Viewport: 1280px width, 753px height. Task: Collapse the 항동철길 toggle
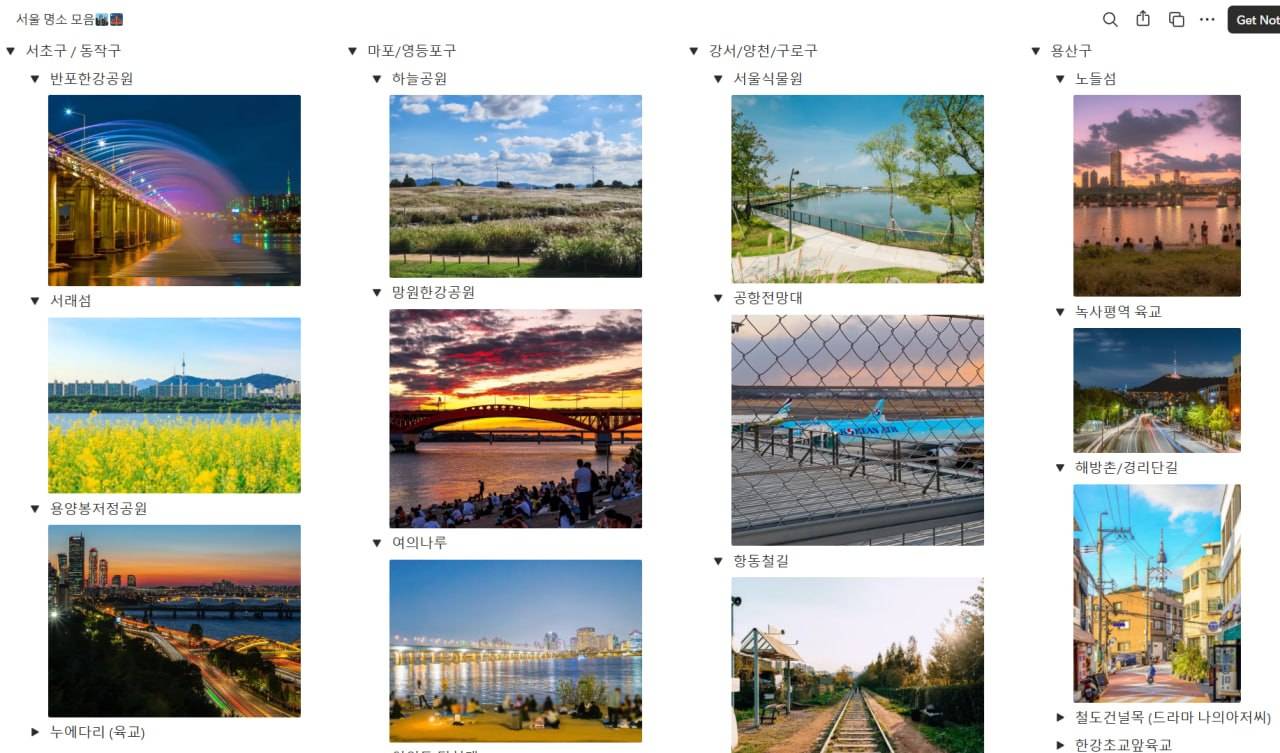718,562
